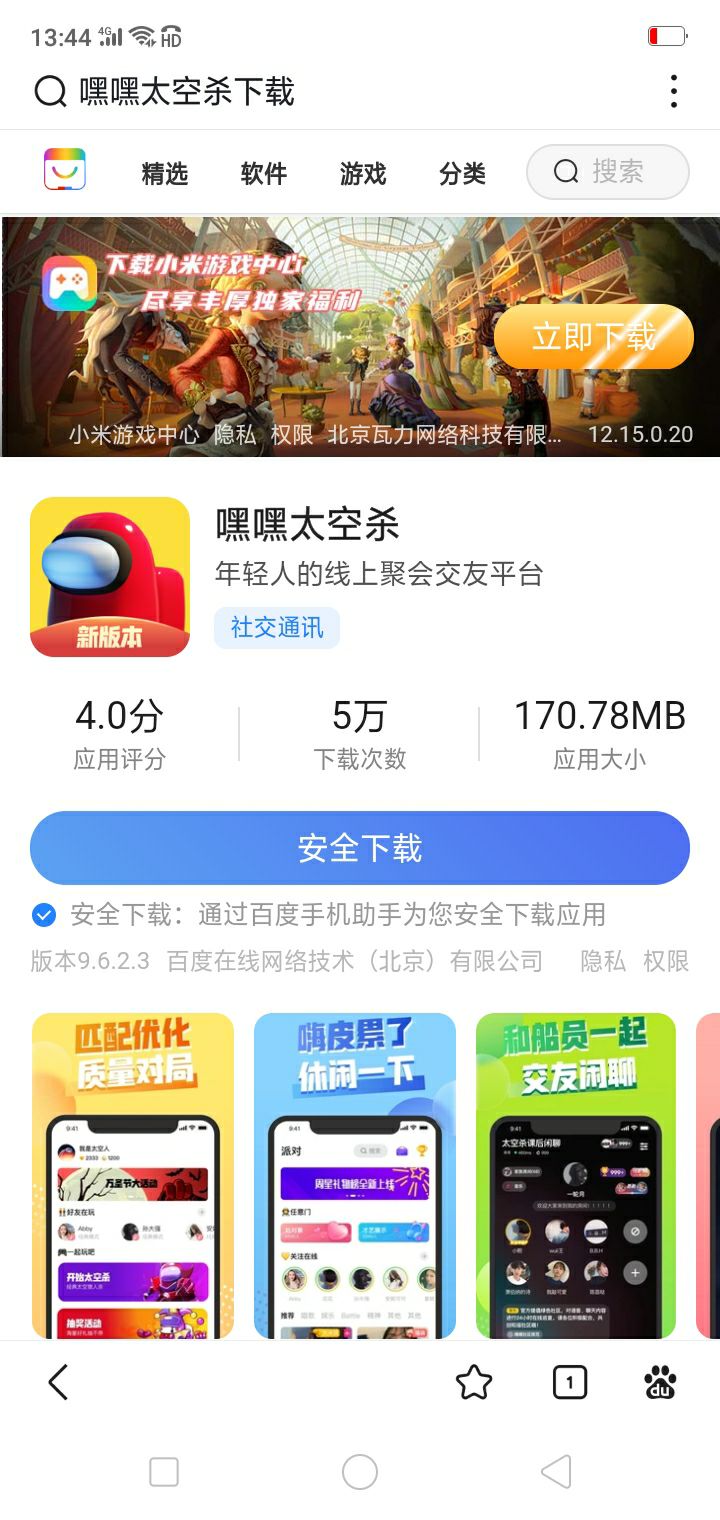
Task: Tap the system home circle button
Action: pyautogui.click(x=360, y=1472)
